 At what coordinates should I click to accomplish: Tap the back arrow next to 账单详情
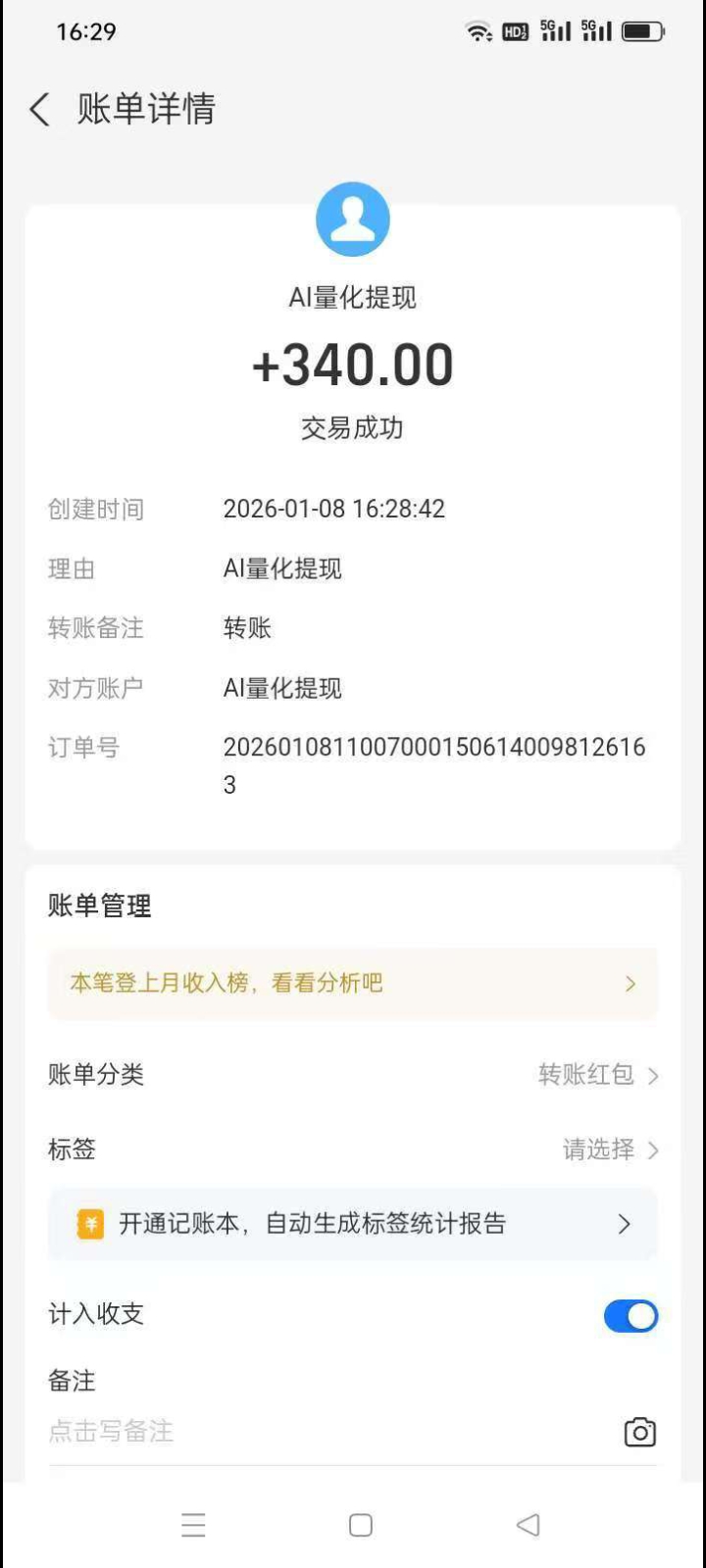click(x=37, y=110)
